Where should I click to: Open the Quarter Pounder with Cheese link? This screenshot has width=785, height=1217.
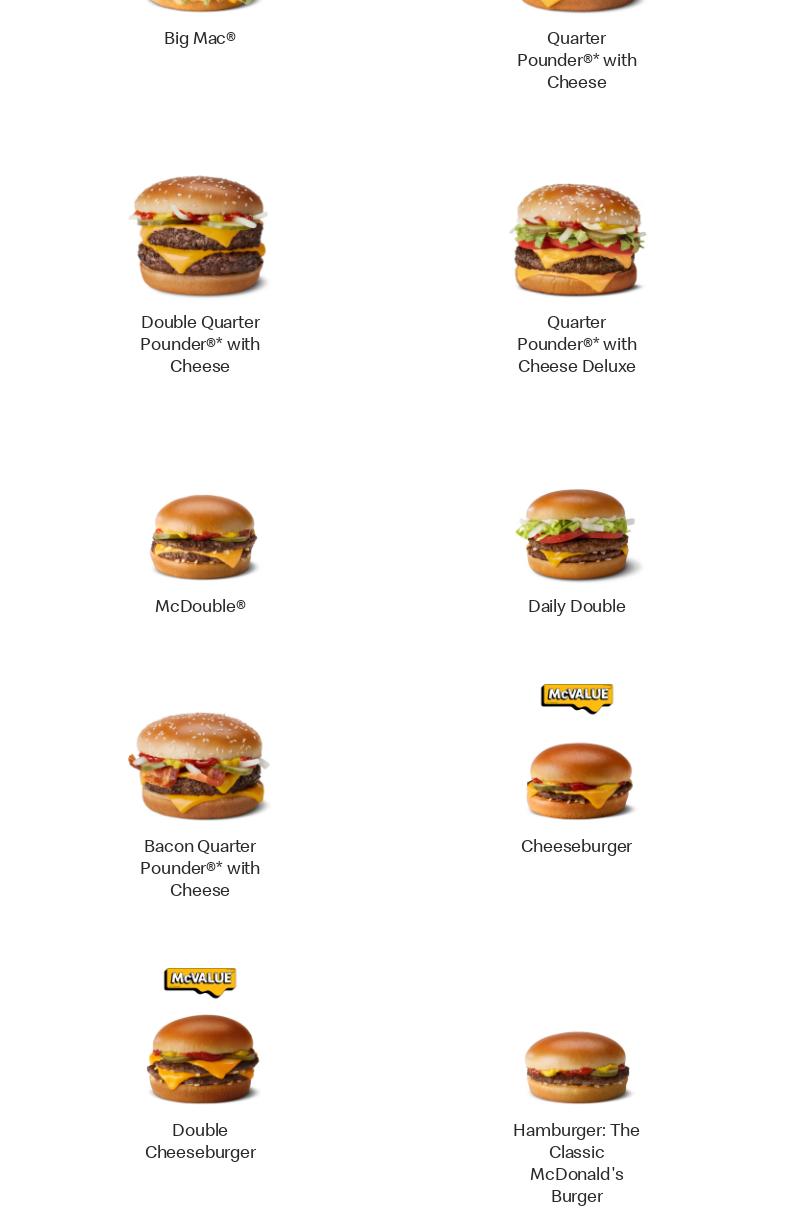point(577,60)
